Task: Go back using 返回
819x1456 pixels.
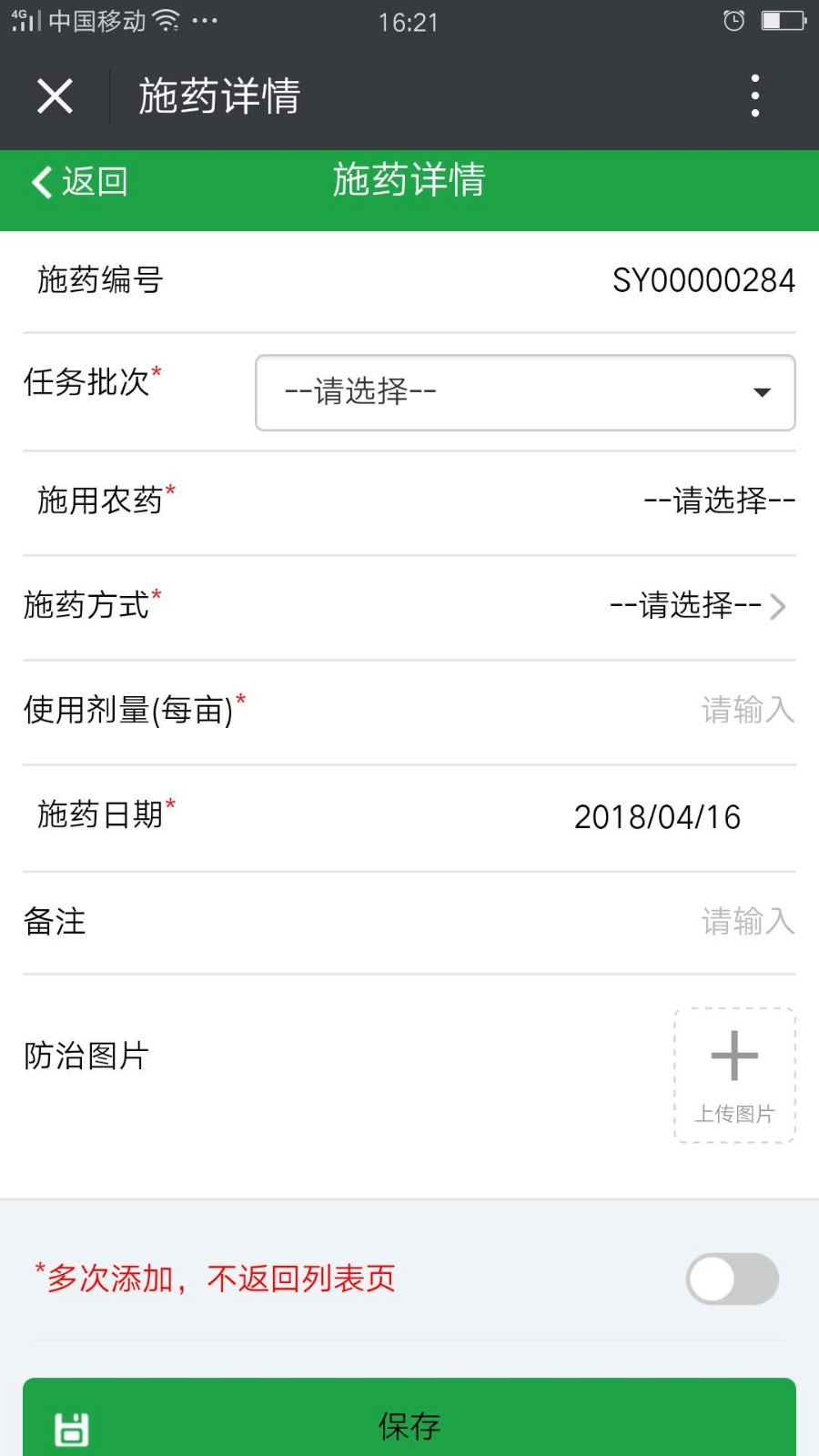Action: (80, 181)
